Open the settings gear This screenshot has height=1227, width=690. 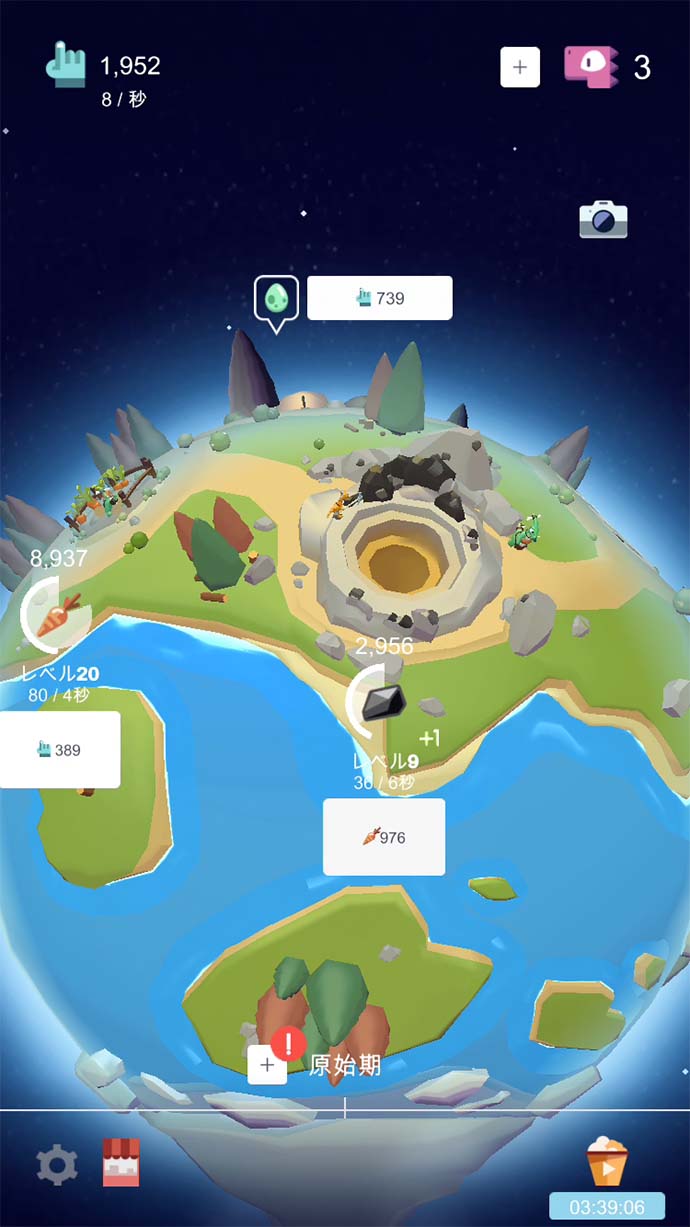(57, 1165)
